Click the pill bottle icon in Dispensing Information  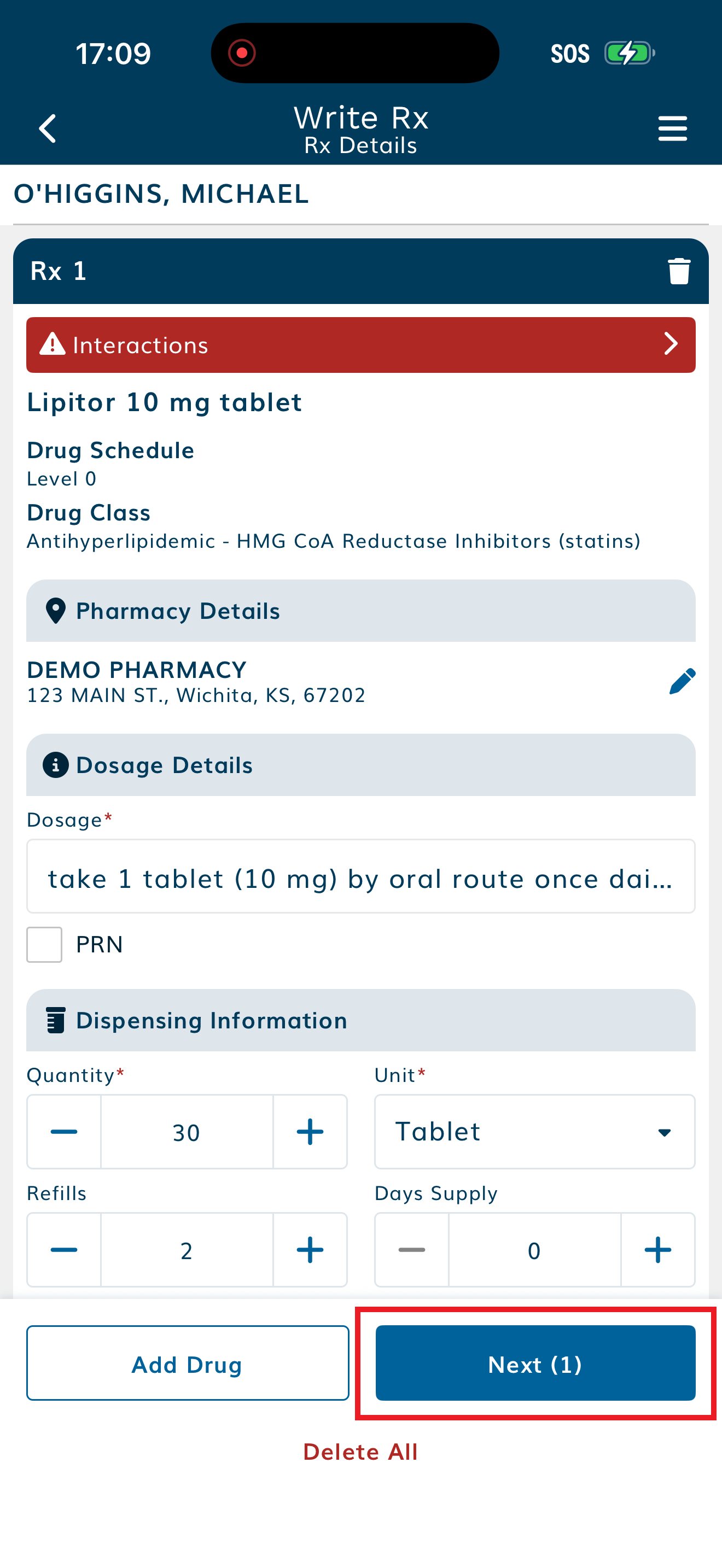tap(55, 1021)
